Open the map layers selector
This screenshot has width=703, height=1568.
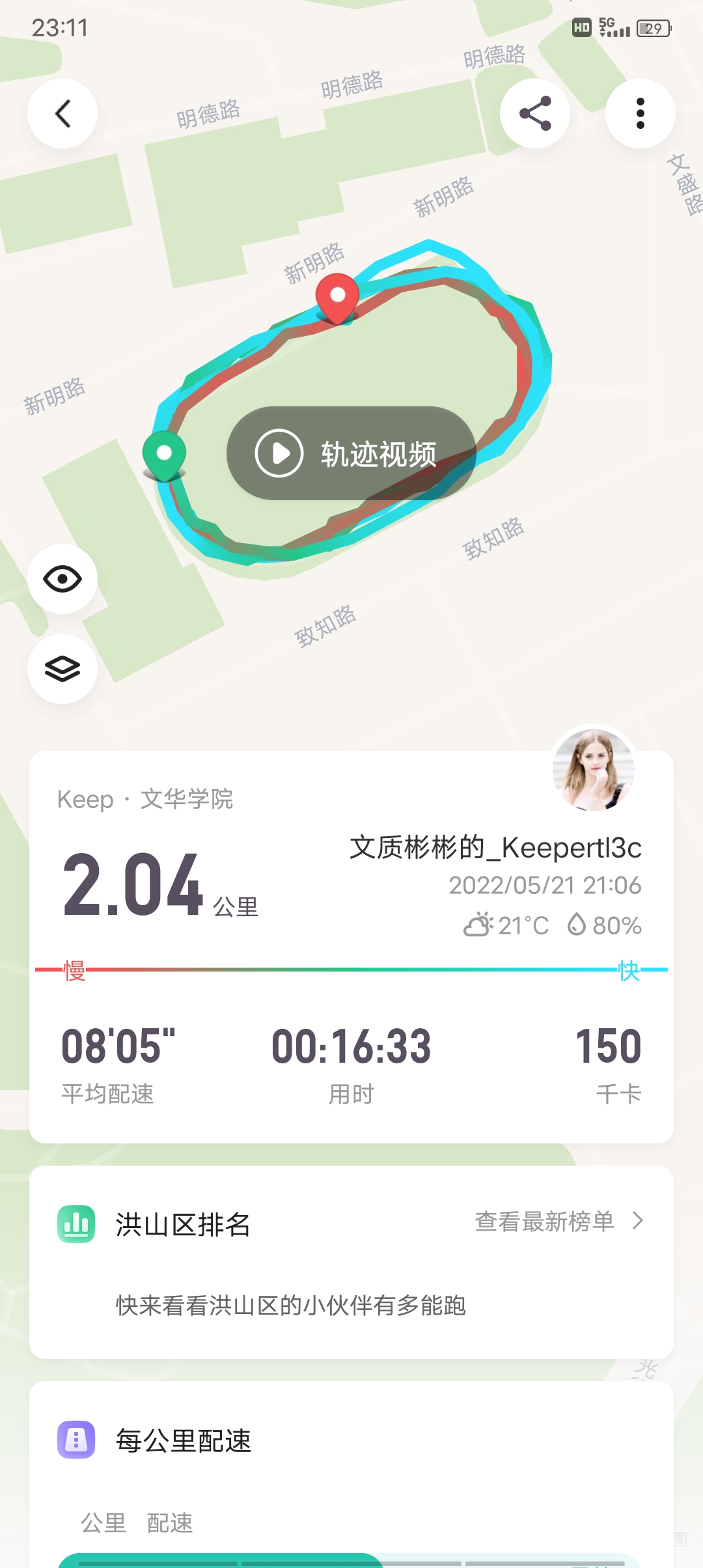tap(62, 669)
